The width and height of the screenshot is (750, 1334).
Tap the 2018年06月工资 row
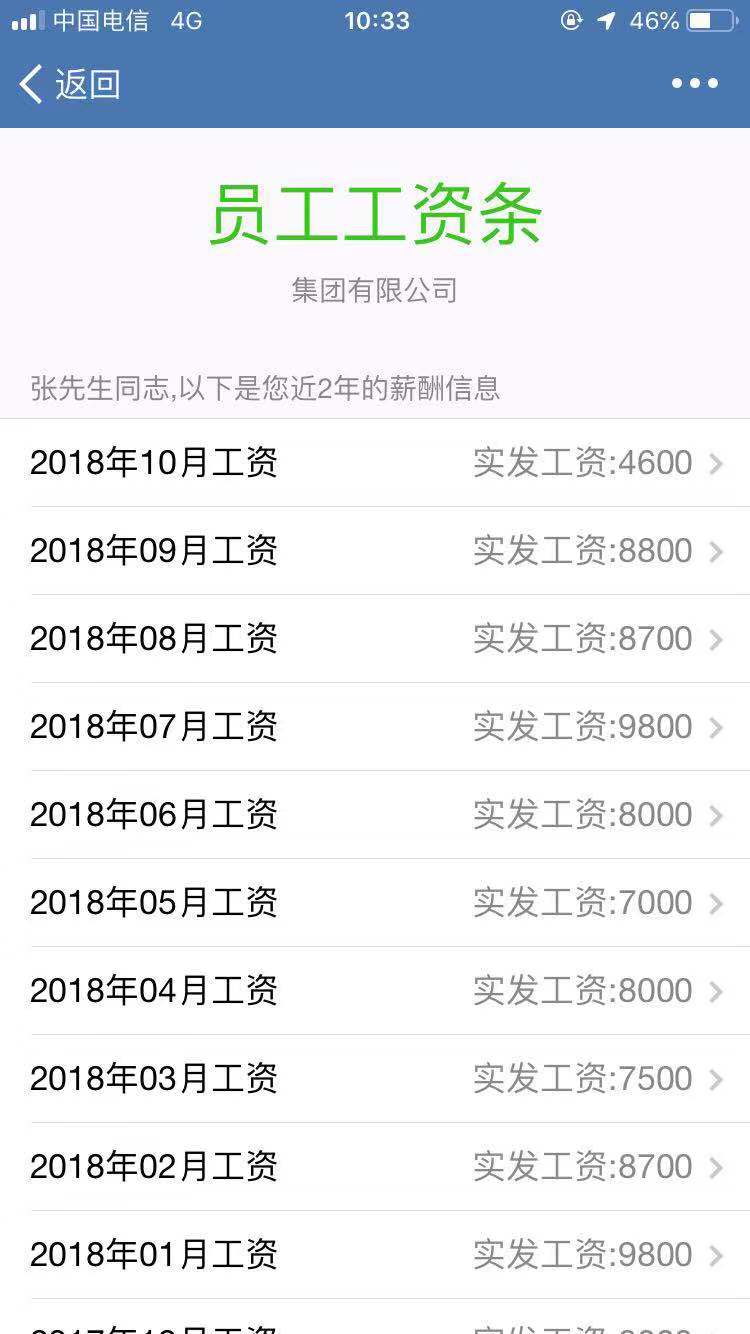click(375, 815)
